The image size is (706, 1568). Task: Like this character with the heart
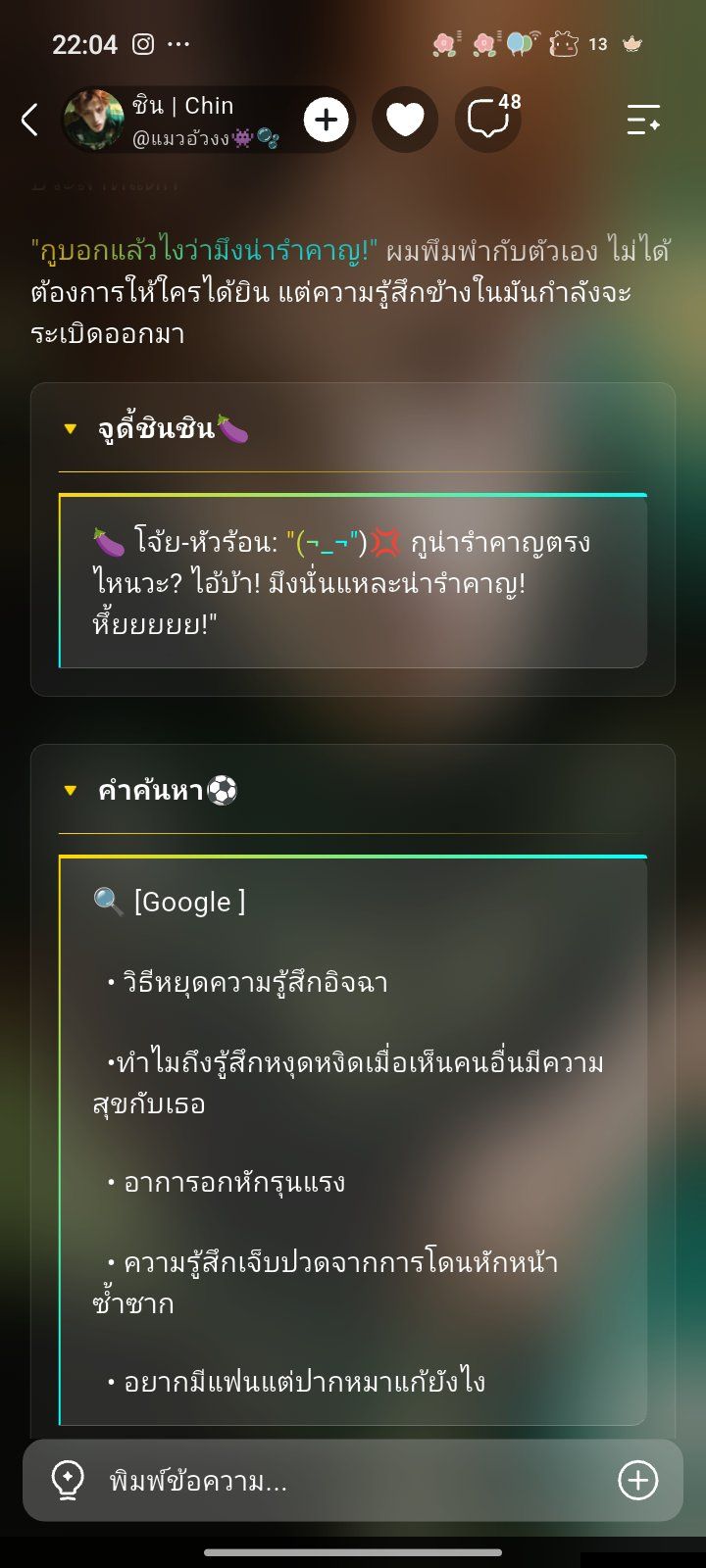(x=405, y=120)
